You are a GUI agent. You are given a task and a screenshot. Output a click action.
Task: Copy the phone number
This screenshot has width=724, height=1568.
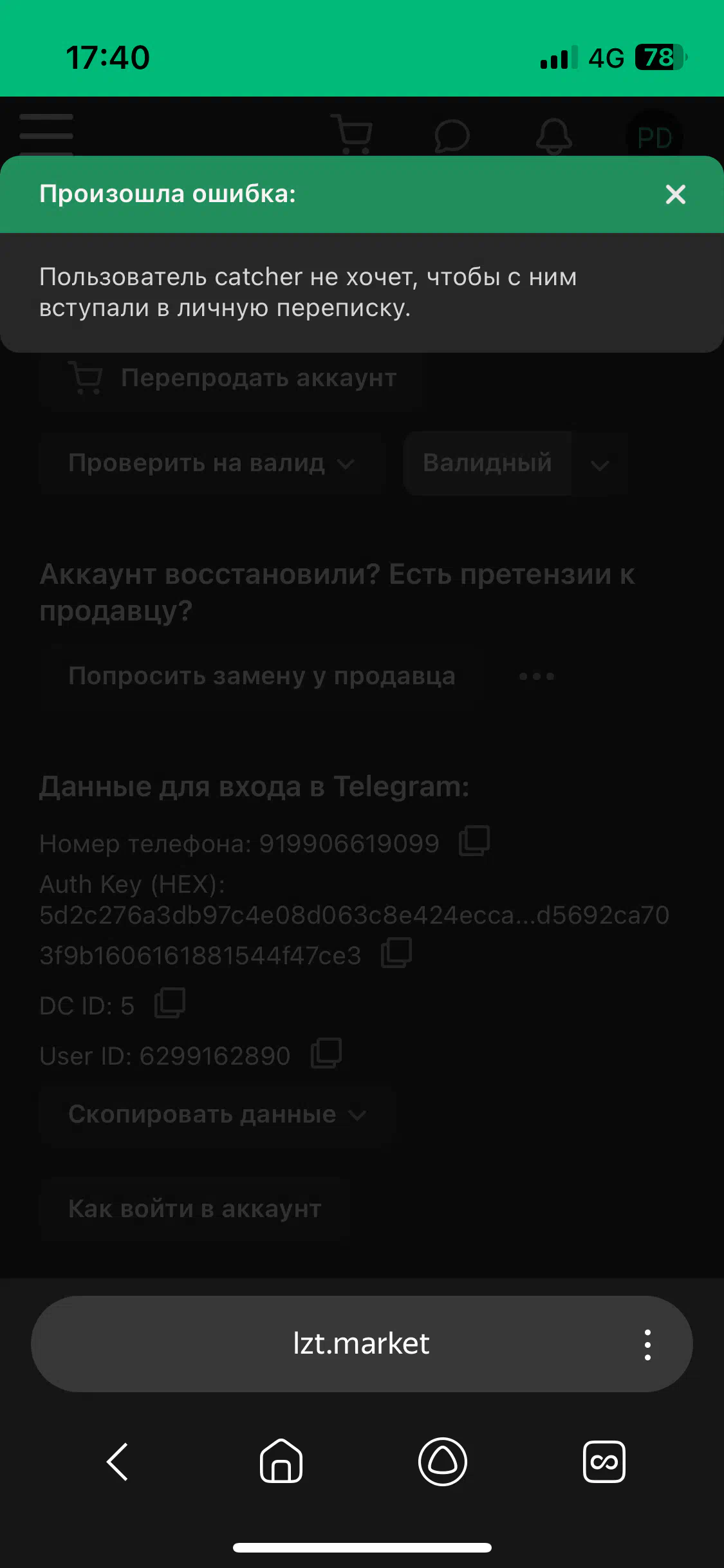tap(474, 841)
